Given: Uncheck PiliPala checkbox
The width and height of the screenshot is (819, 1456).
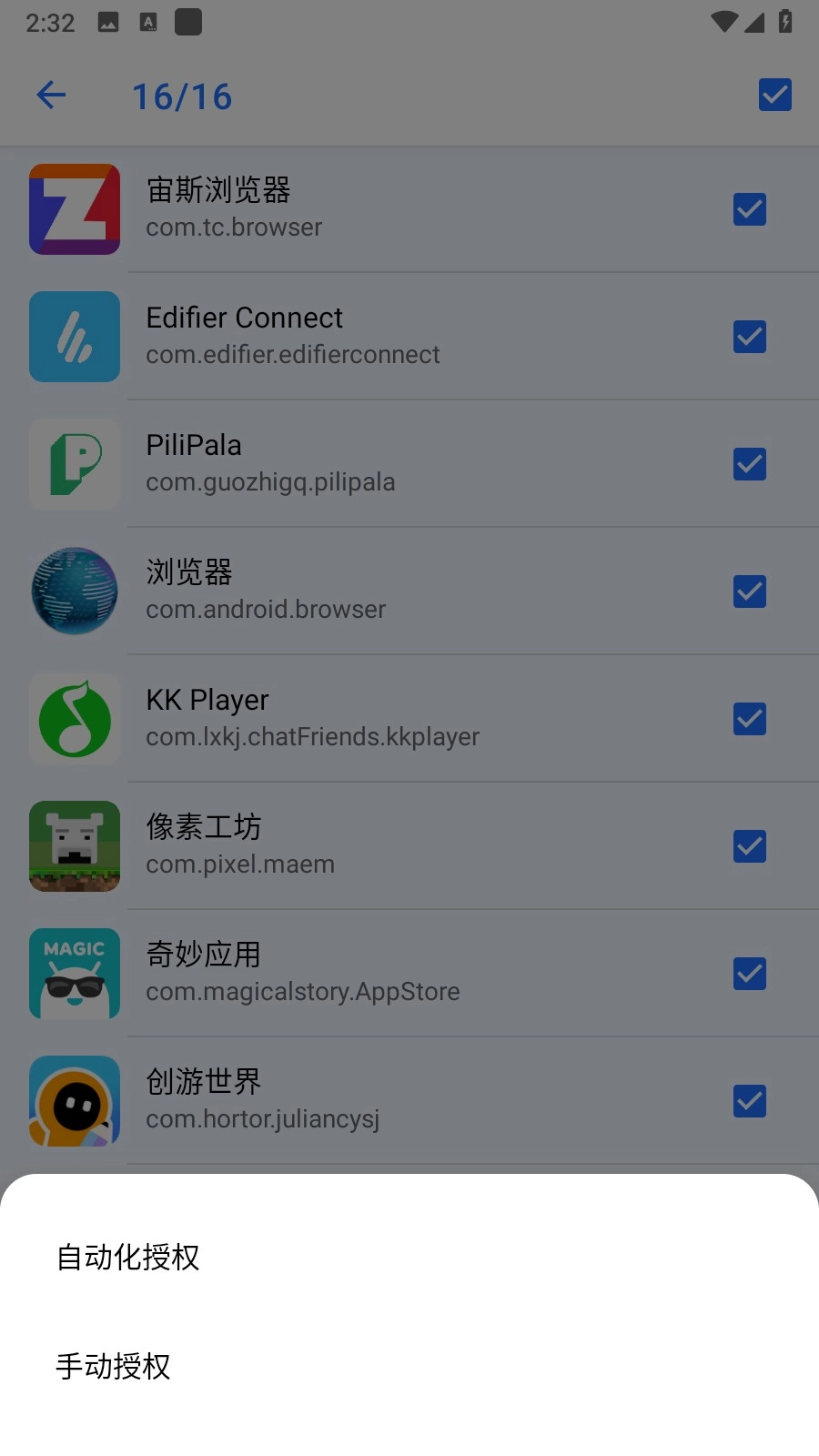Looking at the screenshot, I should tap(749, 464).
